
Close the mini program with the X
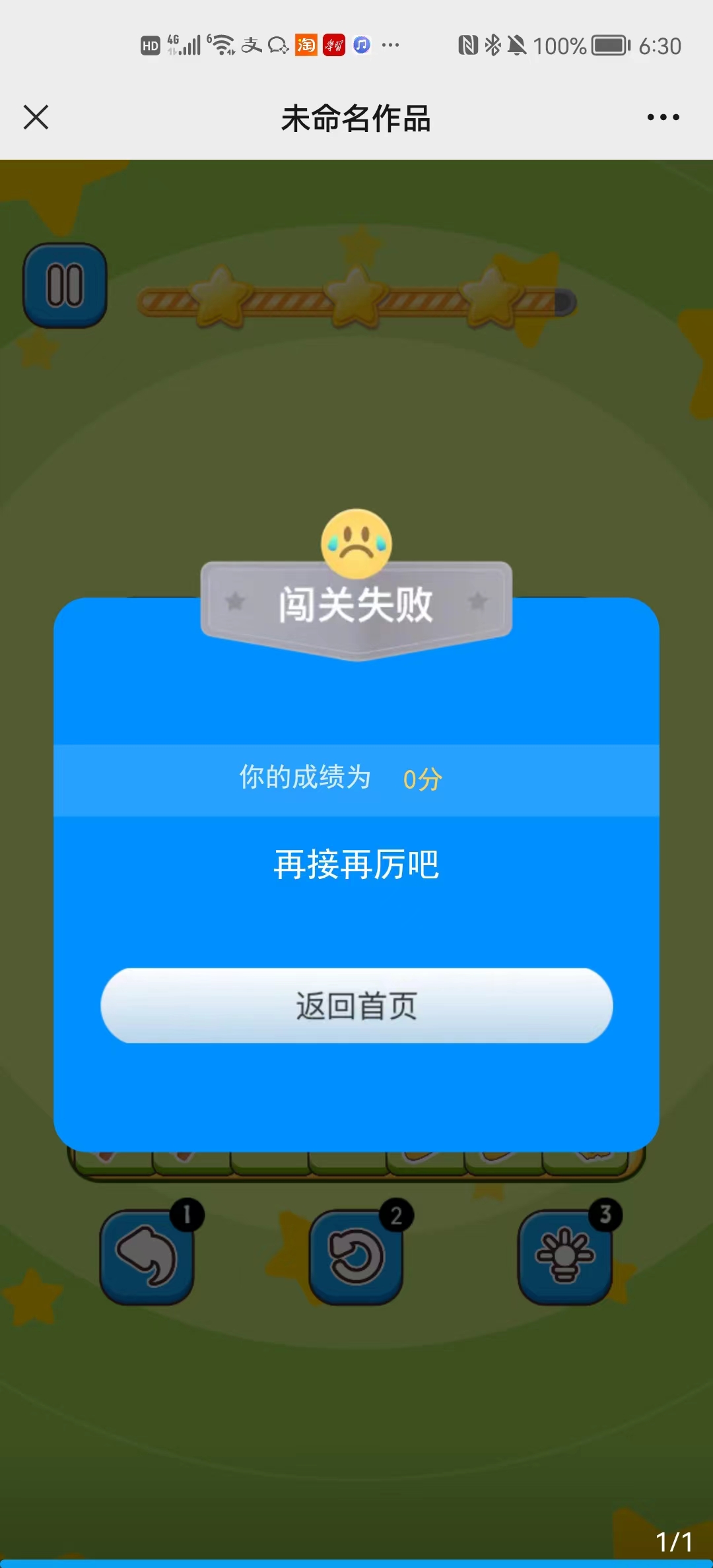(x=36, y=117)
